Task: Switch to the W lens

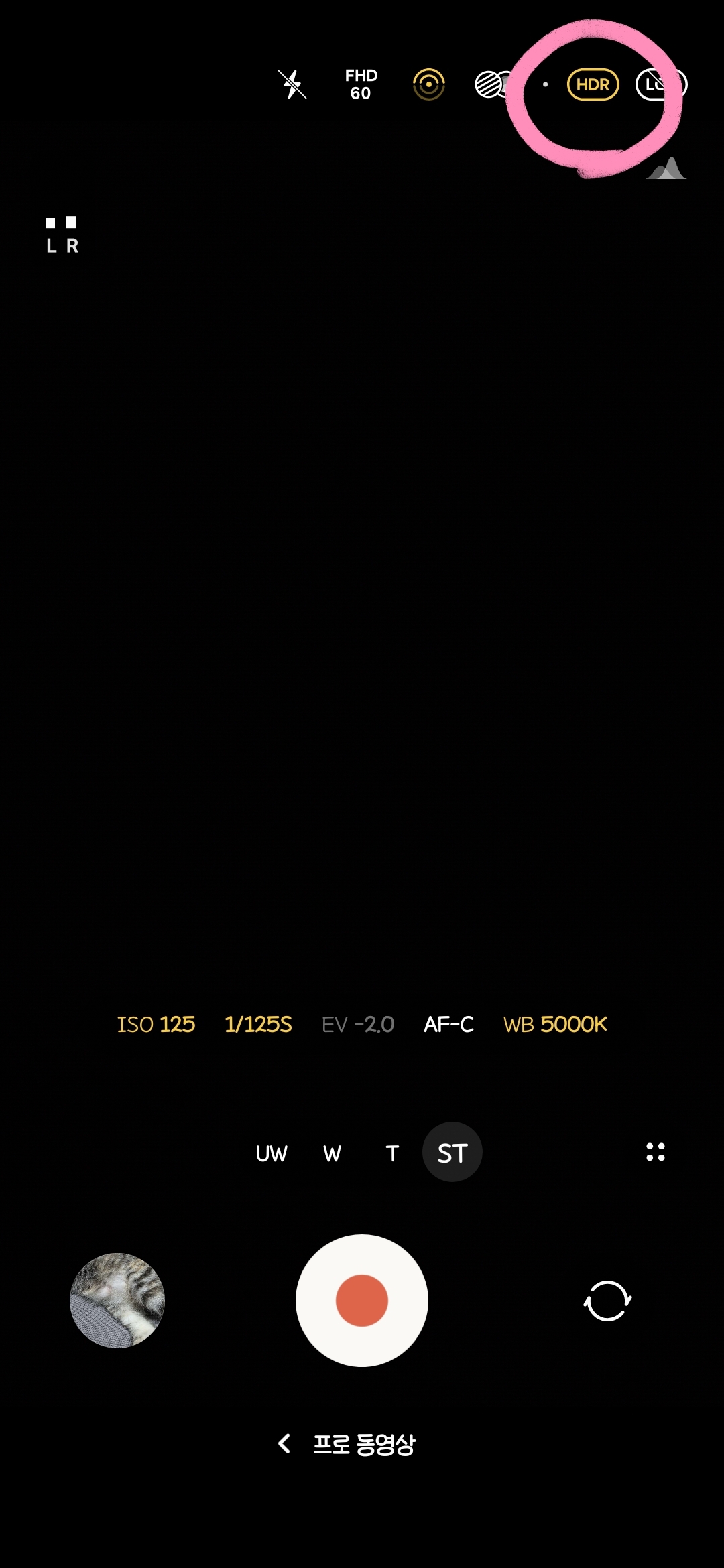Action: pyautogui.click(x=332, y=1153)
